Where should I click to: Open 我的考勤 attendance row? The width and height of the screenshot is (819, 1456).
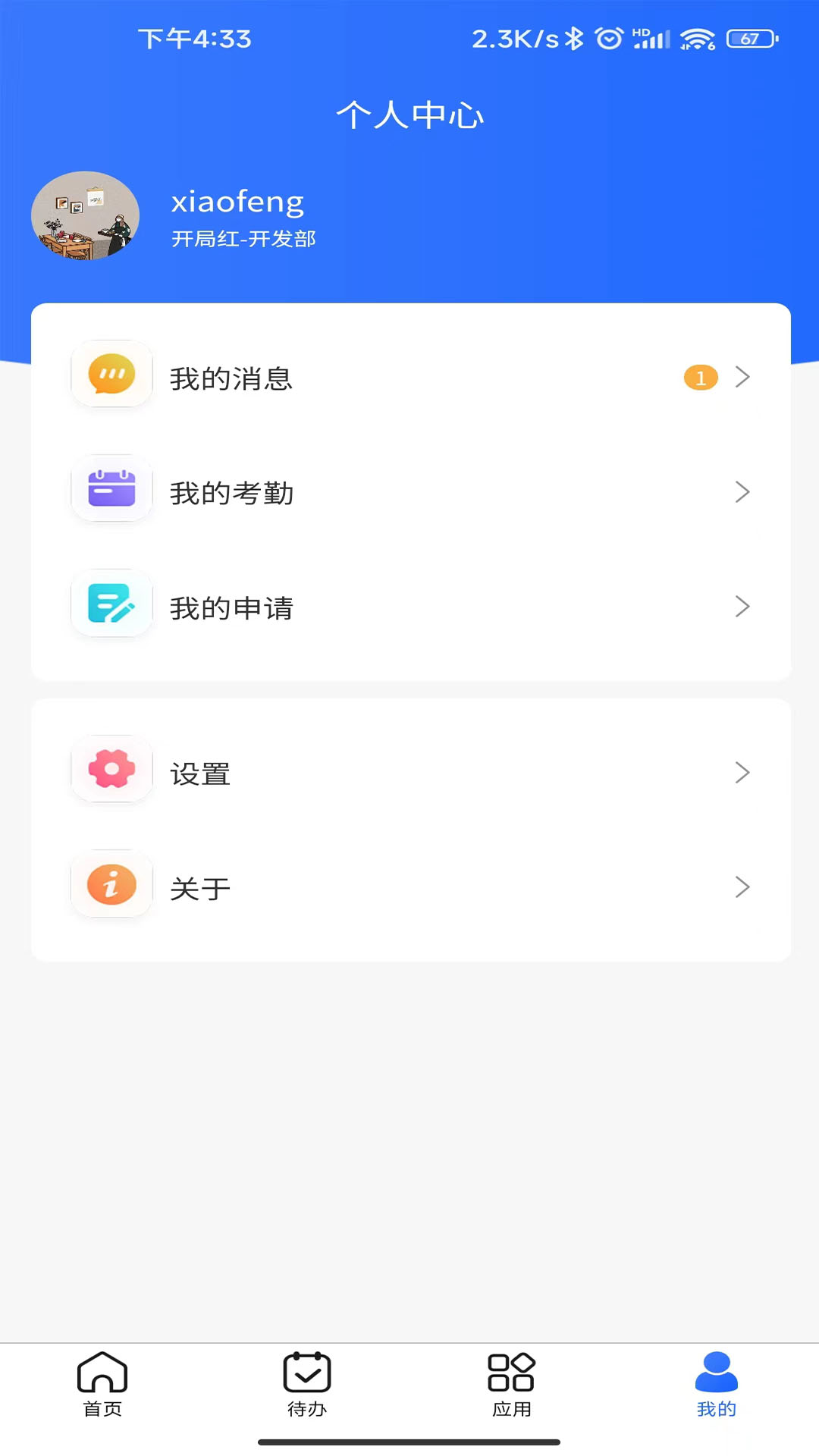click(x=409, y=492)
